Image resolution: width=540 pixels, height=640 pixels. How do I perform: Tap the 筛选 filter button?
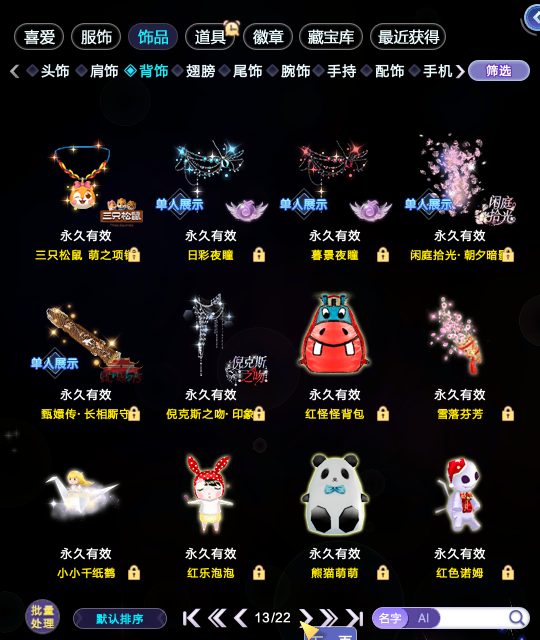coord(499,71)
